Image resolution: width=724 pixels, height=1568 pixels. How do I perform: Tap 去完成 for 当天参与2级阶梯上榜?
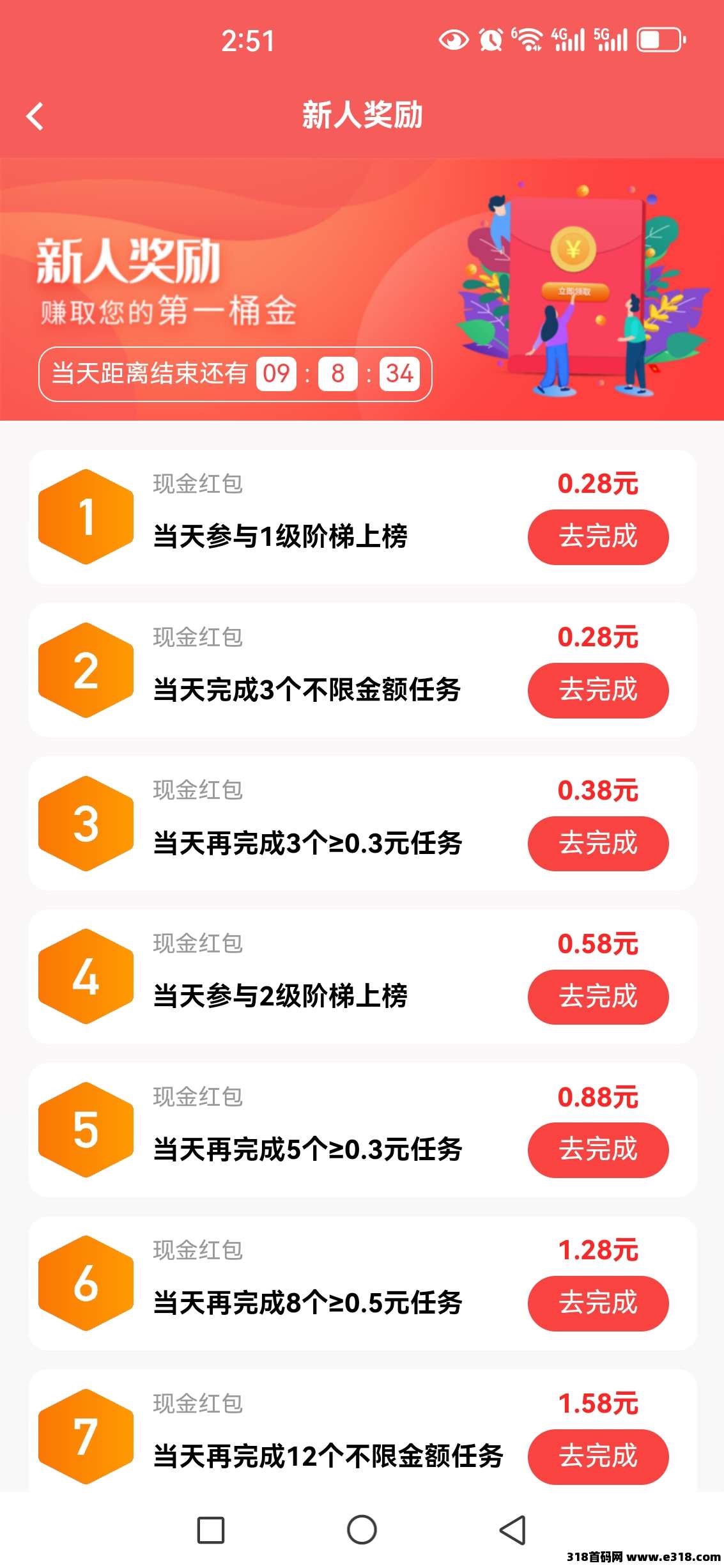(x=597, y=997)
